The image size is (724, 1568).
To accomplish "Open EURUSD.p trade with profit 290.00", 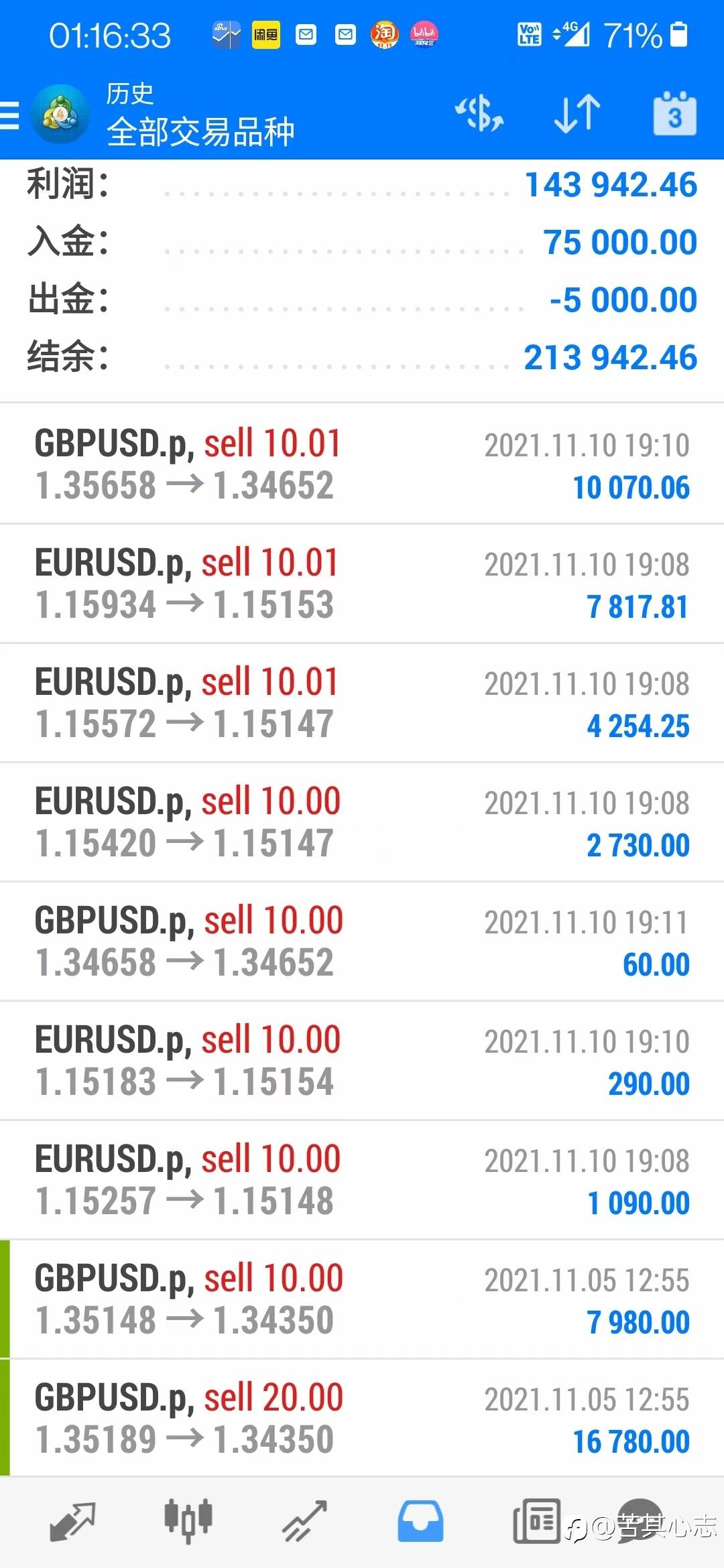I will (362, 1061).
